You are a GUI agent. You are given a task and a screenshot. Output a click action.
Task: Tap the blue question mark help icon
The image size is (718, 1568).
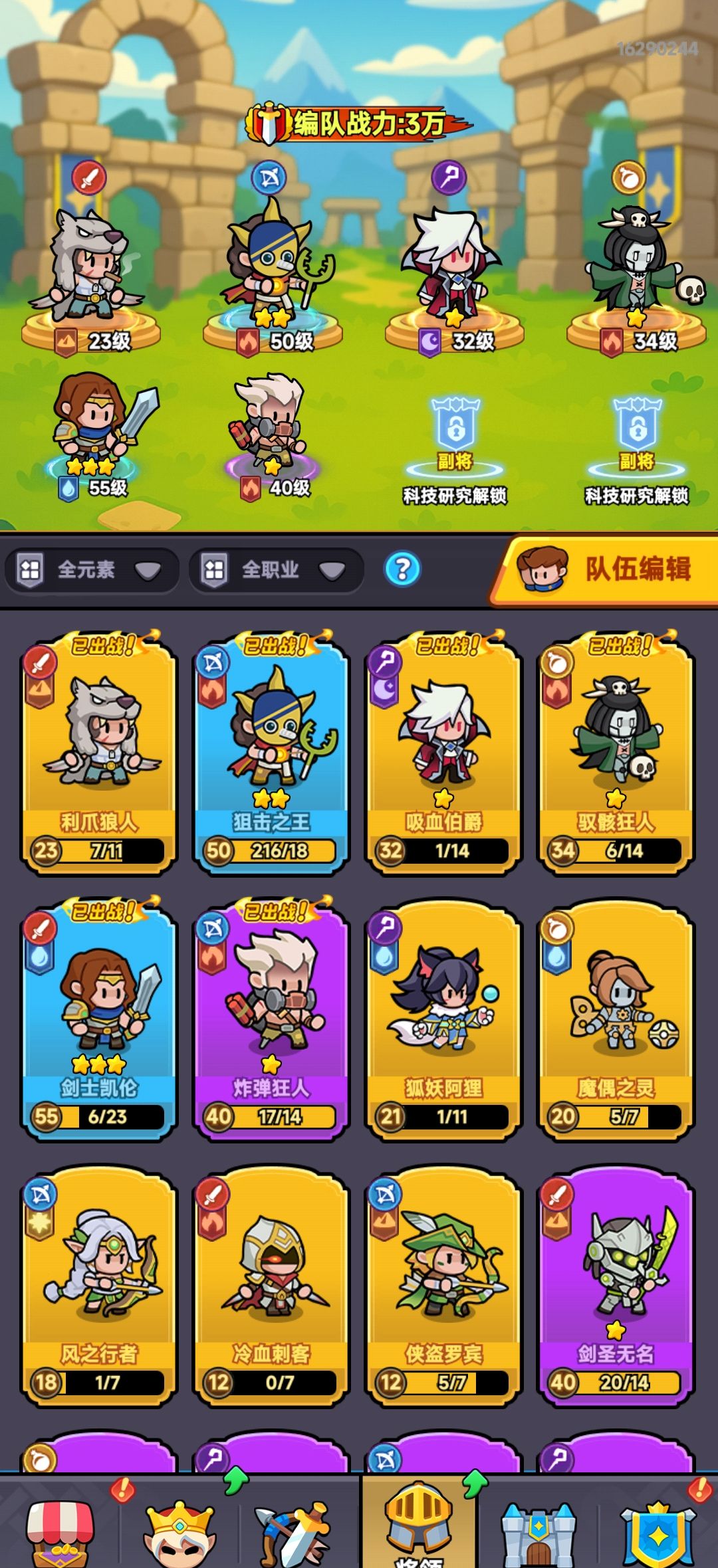402,569
